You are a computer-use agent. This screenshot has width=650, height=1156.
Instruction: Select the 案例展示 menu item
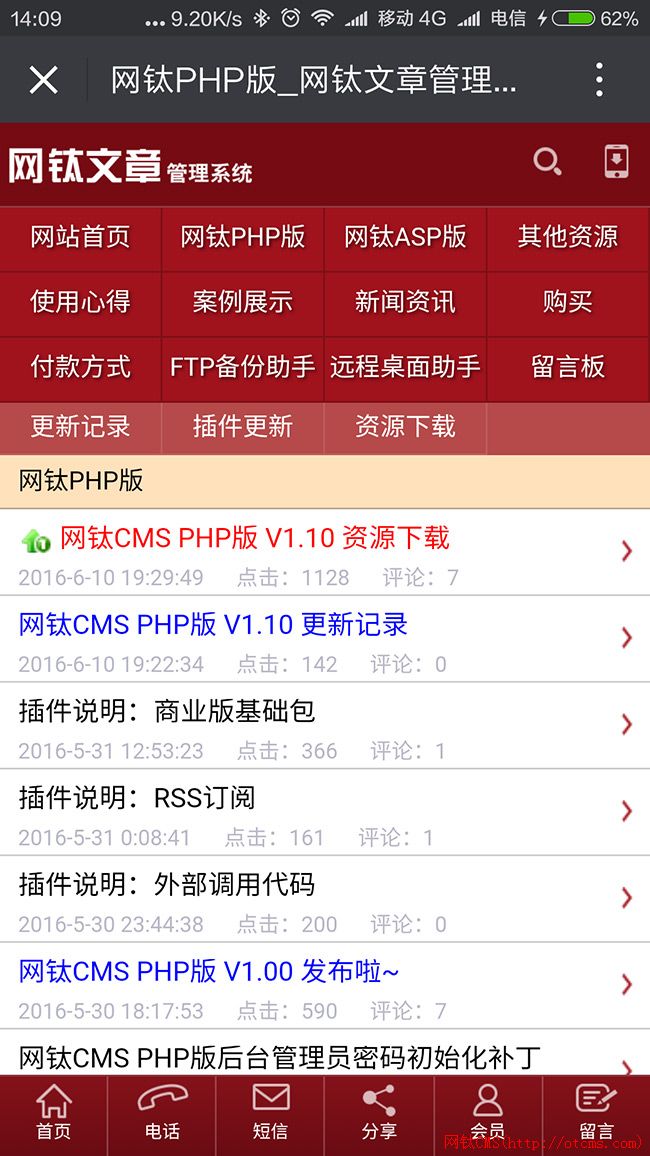pyautogui.click(x=242, y=301)
